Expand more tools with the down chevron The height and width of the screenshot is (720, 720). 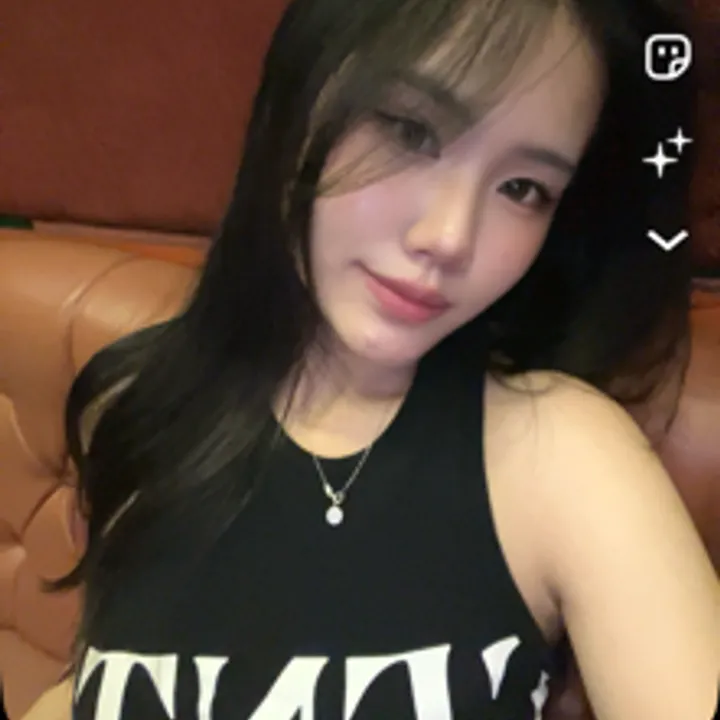pyautogui.click(x=667, y=240)
